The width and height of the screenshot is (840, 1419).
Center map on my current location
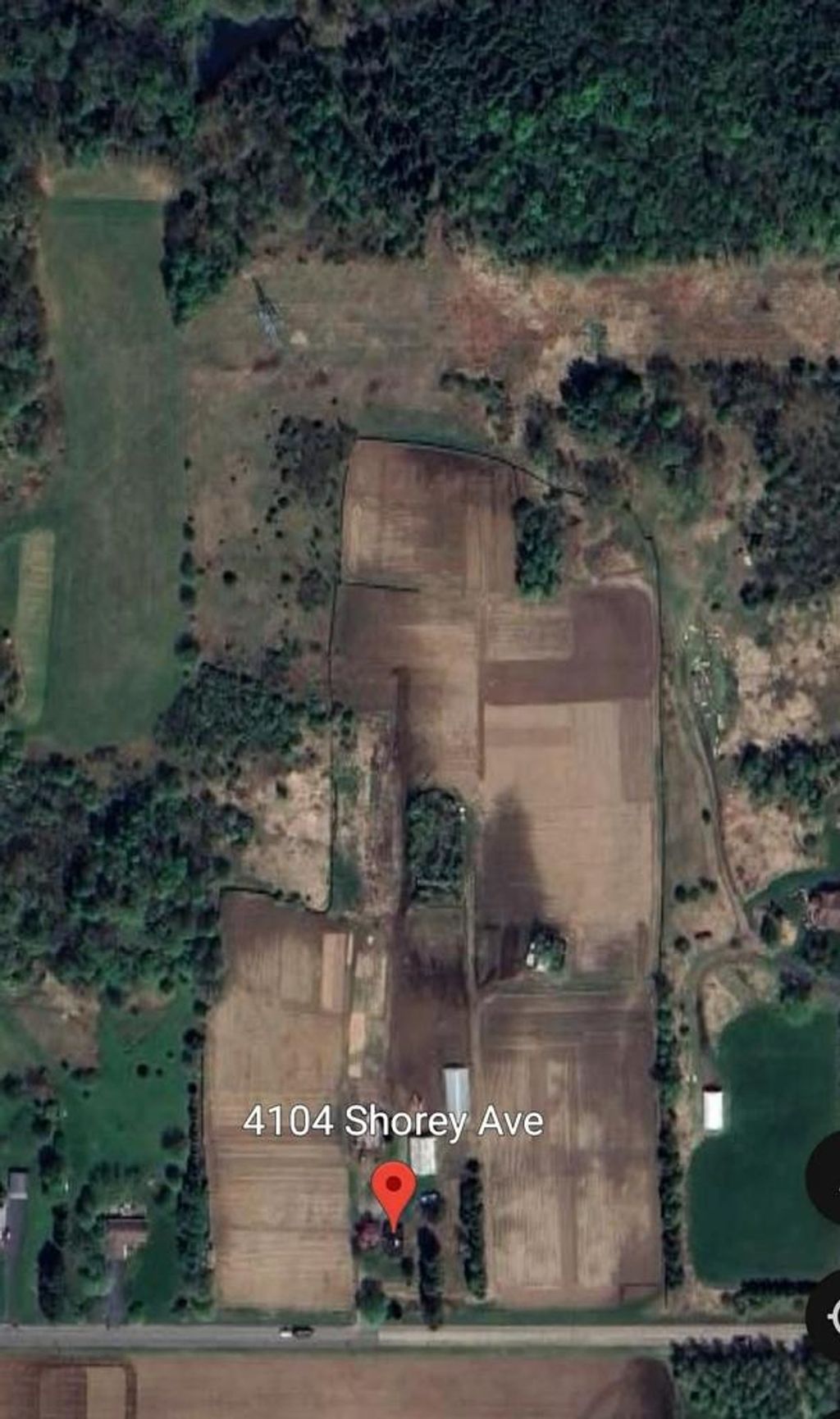coord(829,1318)
